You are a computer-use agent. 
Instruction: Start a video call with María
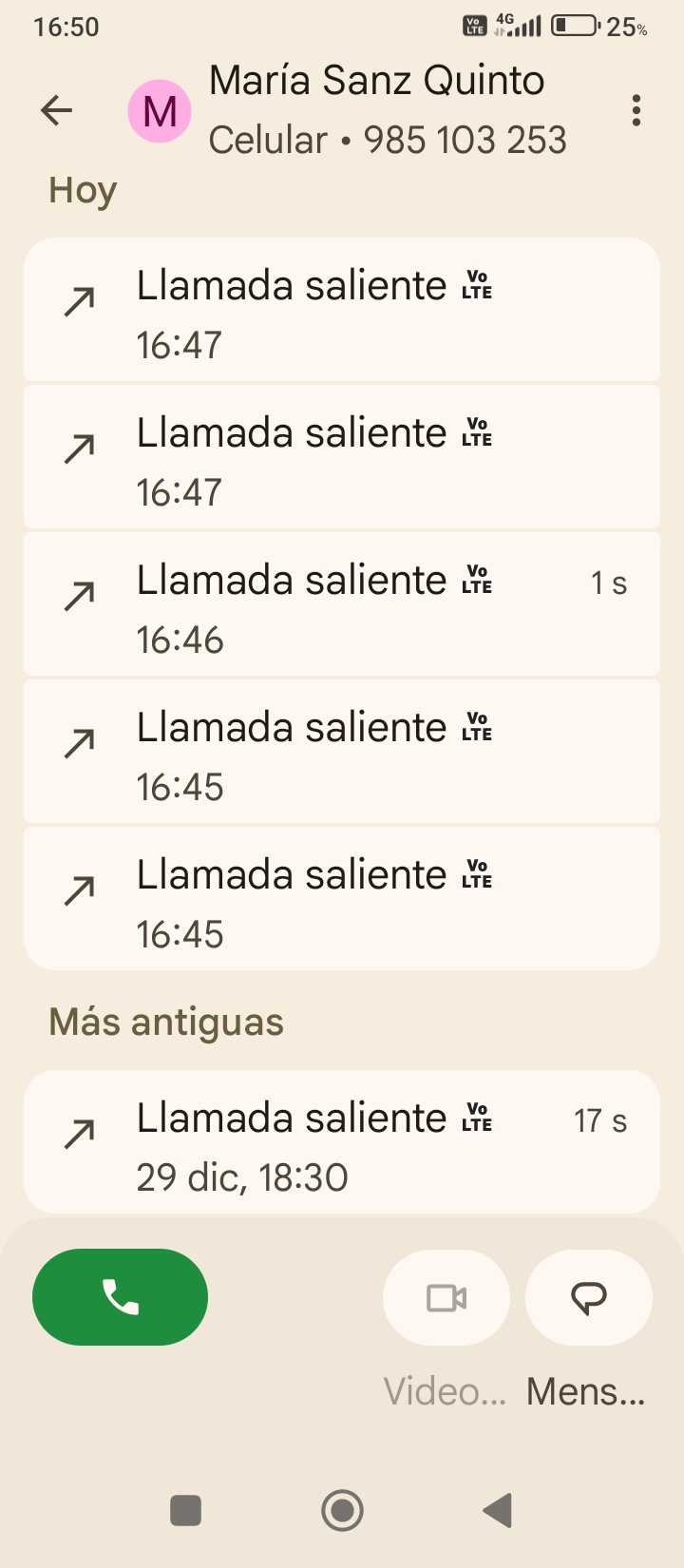point(446,1298)
